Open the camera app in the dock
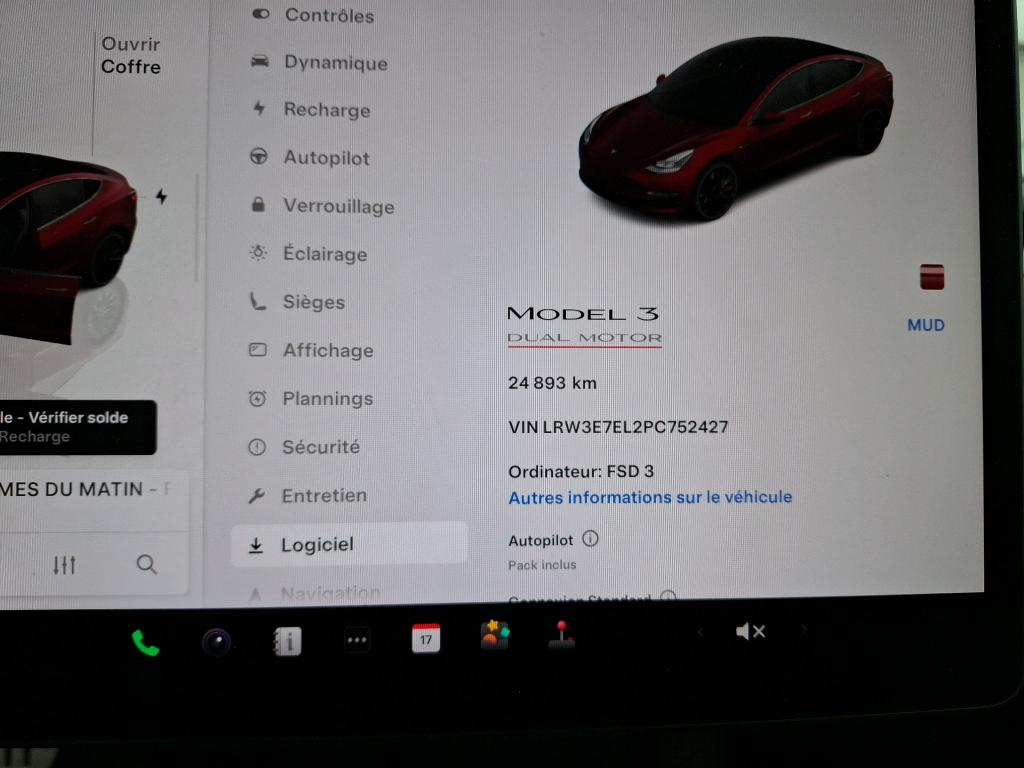 click(x=216, y=641)
